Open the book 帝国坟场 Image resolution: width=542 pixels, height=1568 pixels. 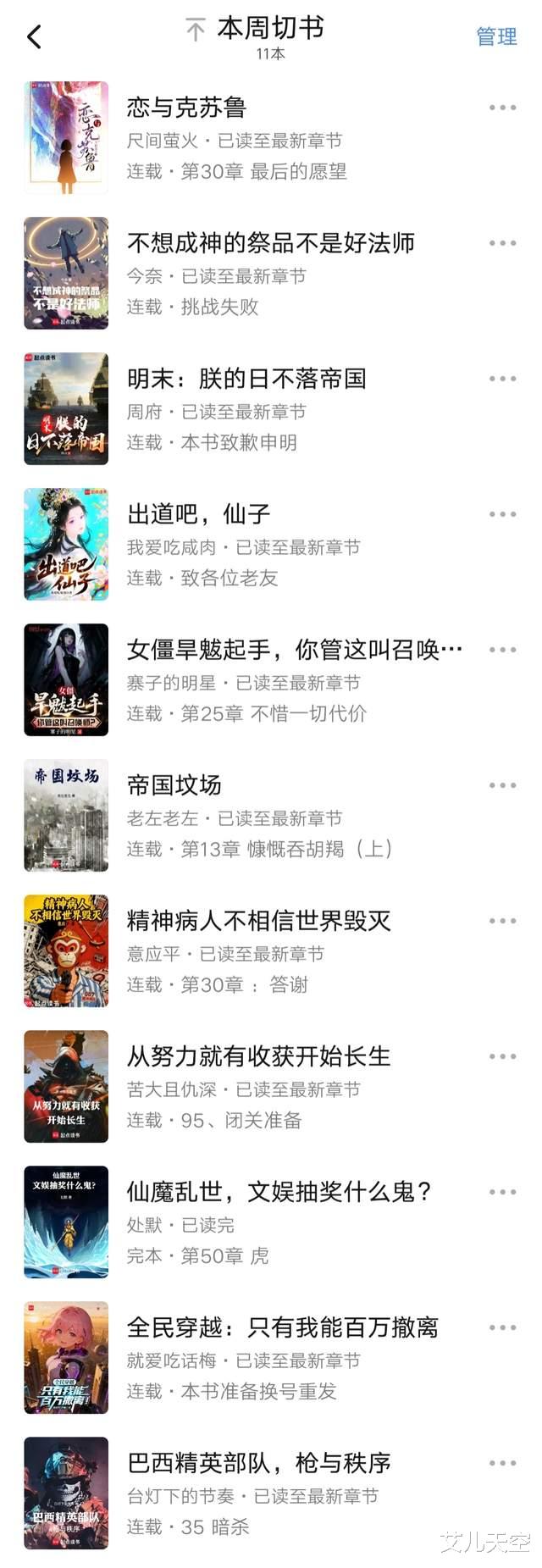point(174,785)
